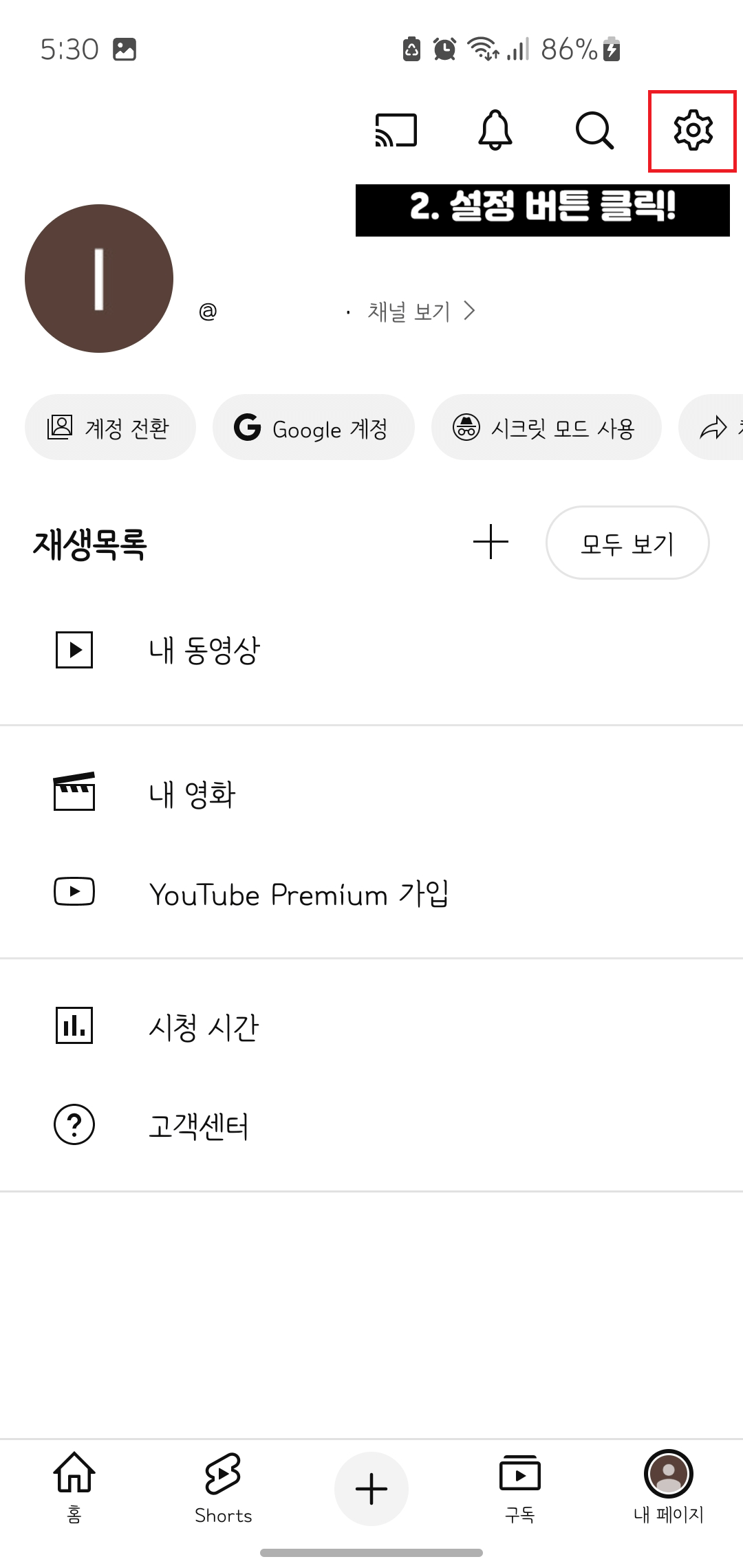
Task: Open the highlighted Settings gear
Action: click(x=693, y=130)
